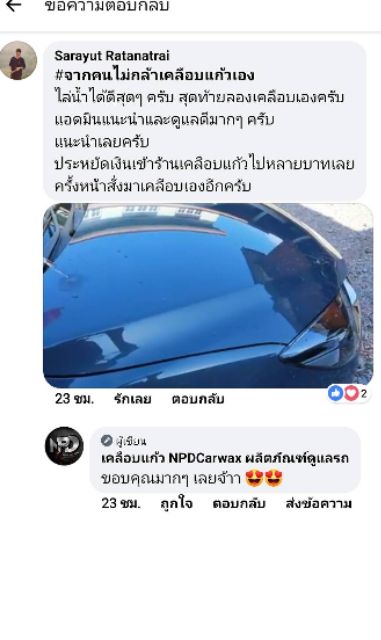Tap ส่งข้อความ to message NPDCarwax

[x=319, y=503]
